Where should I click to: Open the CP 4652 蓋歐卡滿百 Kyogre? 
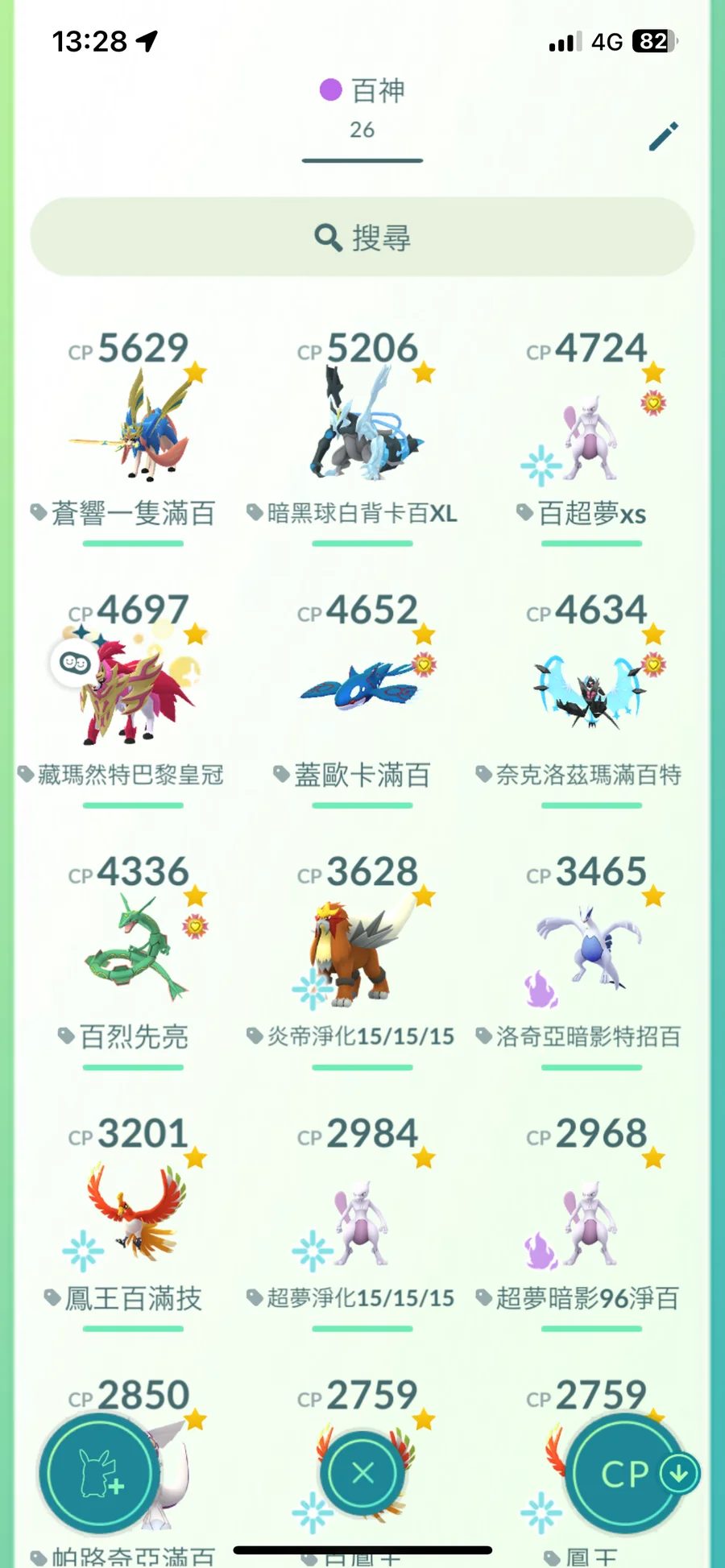[x=362, y=689]
